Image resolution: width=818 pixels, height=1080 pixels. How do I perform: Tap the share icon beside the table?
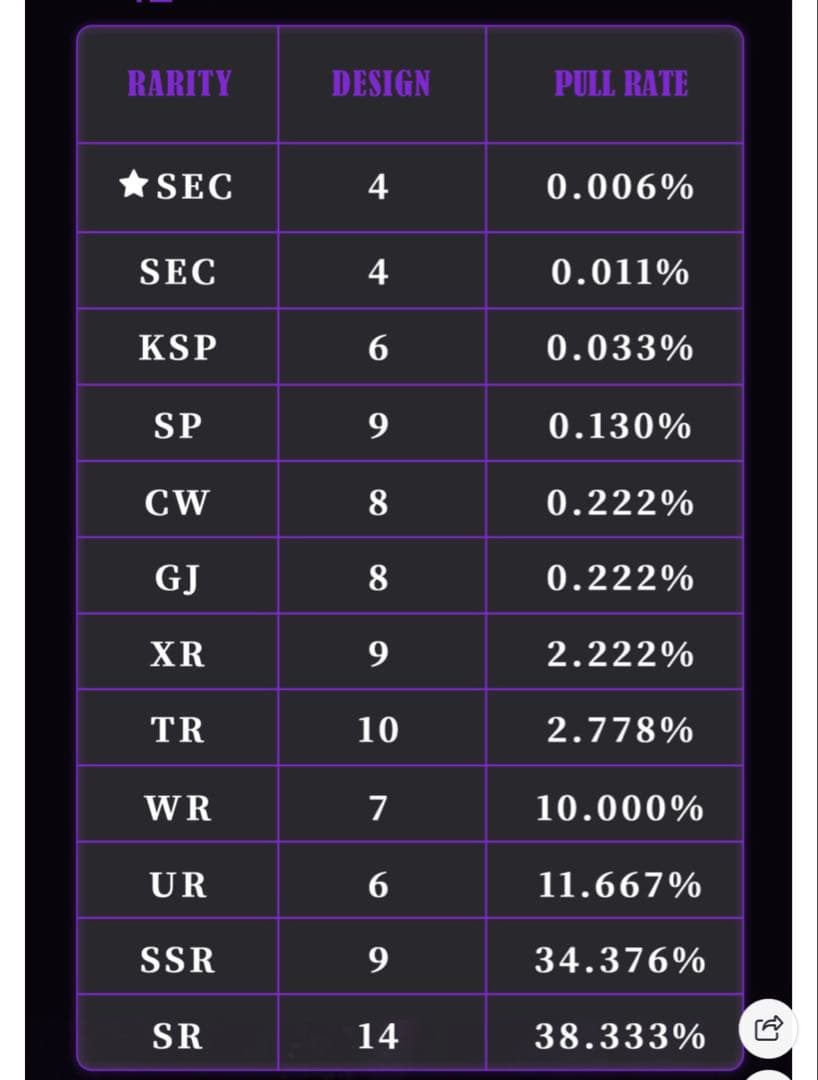tap(768, 1028)
